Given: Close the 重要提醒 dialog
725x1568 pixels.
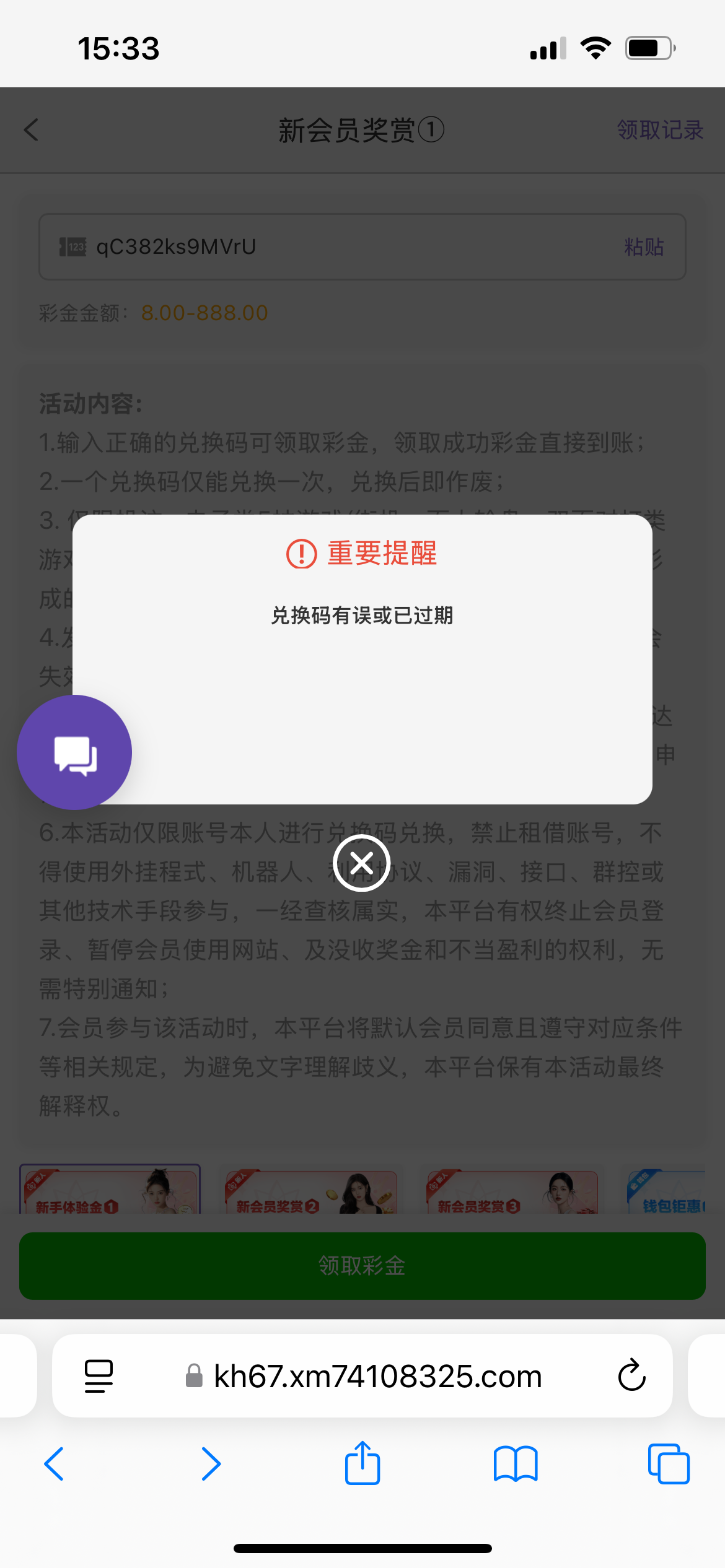Looking at the screenshot, I should (x=362, y=863).
